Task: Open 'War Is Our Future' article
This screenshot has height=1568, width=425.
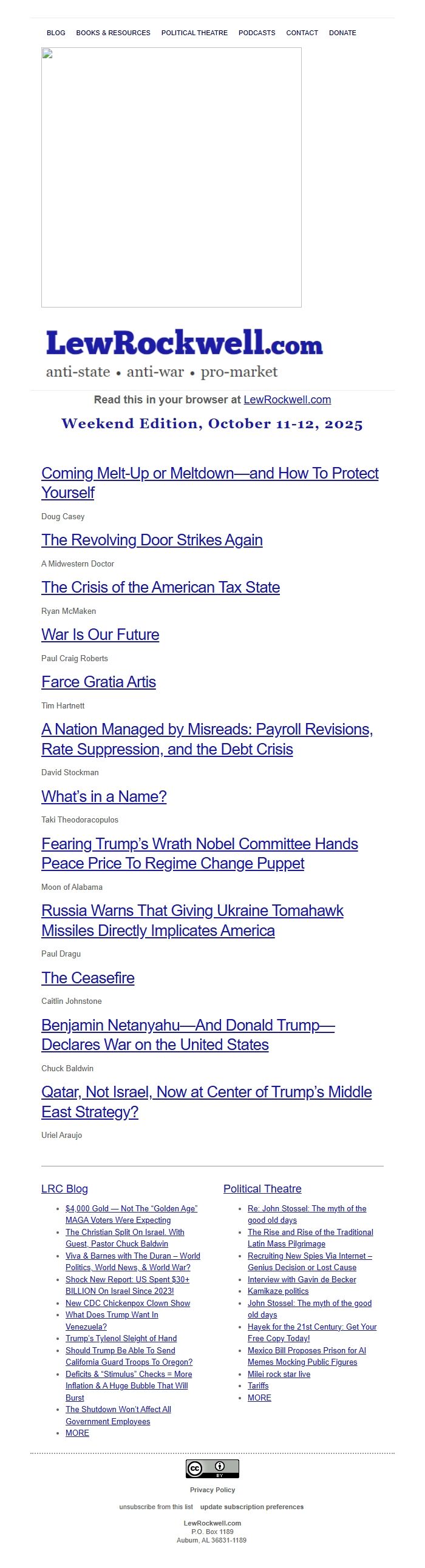Action: [x=100, y=635]
